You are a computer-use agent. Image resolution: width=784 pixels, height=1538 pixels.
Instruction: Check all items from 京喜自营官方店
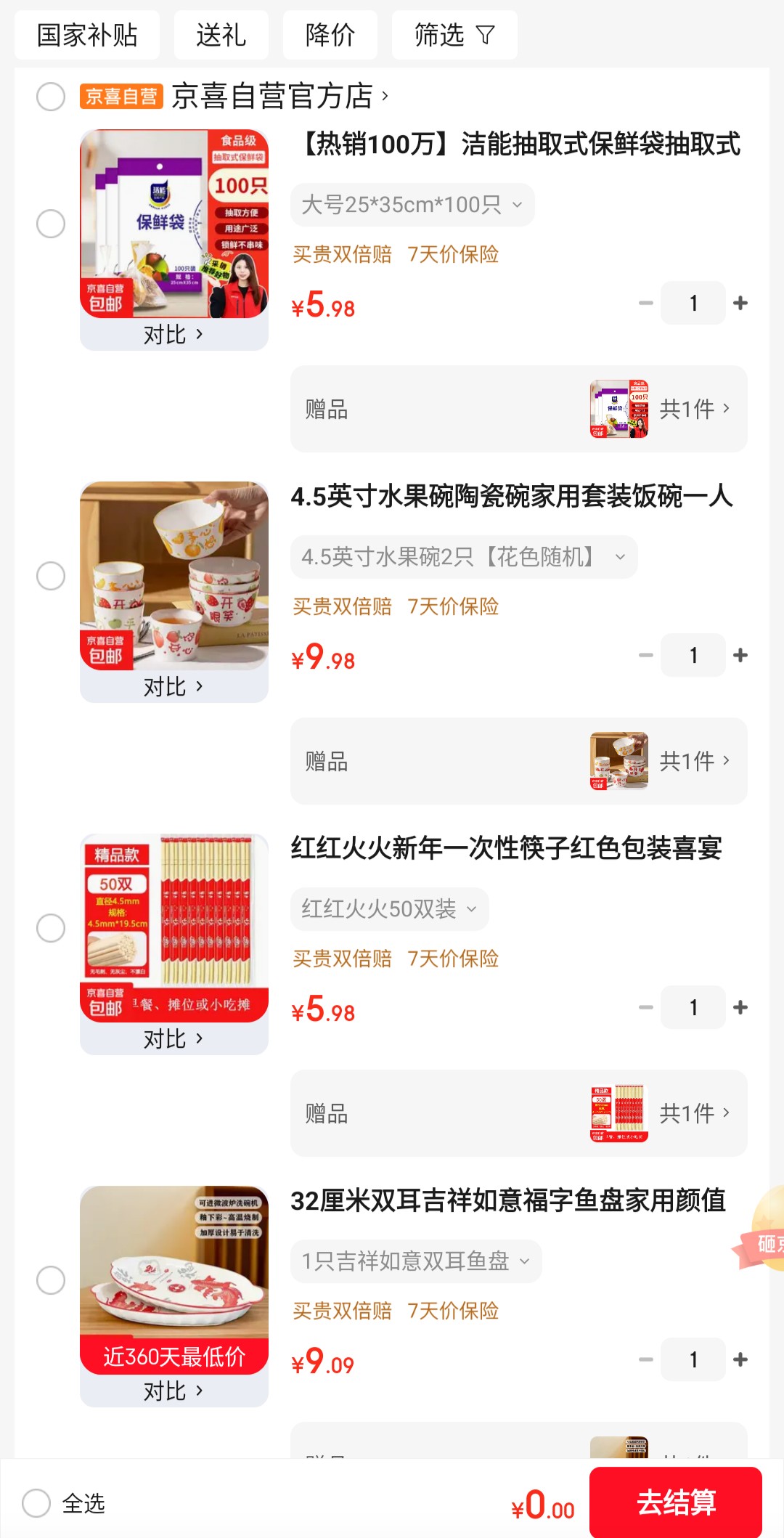(51, 97)
